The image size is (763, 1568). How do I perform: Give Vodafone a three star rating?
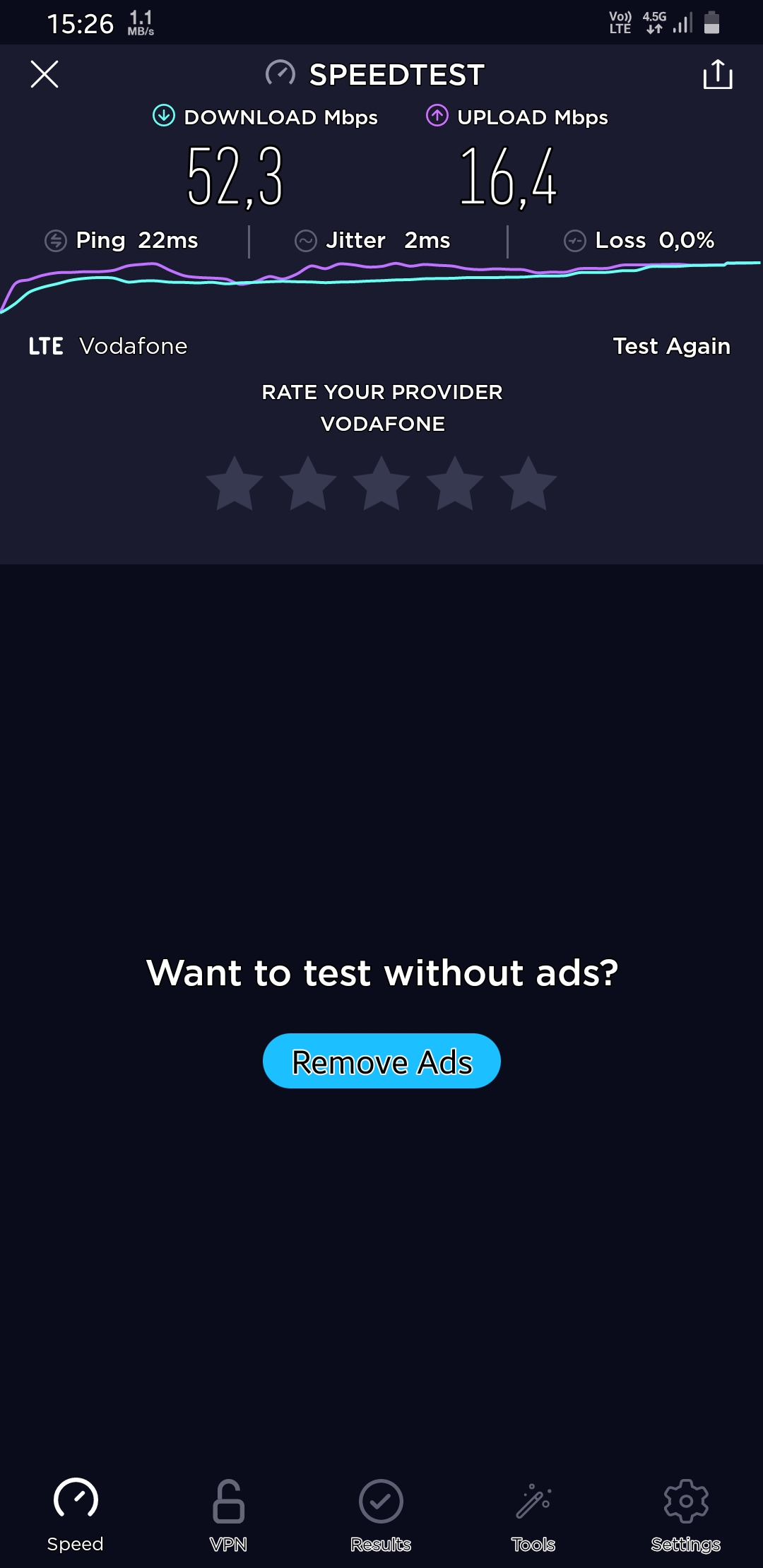[x=381, y=484]
